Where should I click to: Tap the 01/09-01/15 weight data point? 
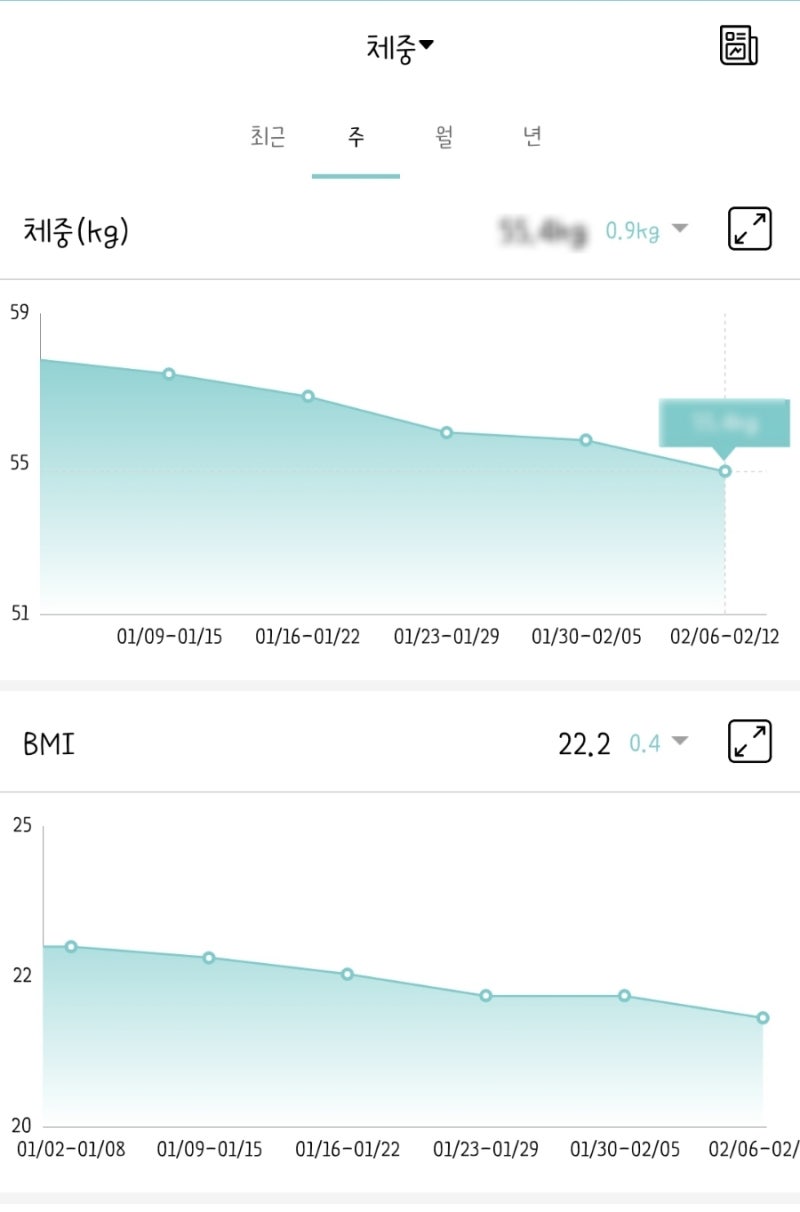coord(169,374)
